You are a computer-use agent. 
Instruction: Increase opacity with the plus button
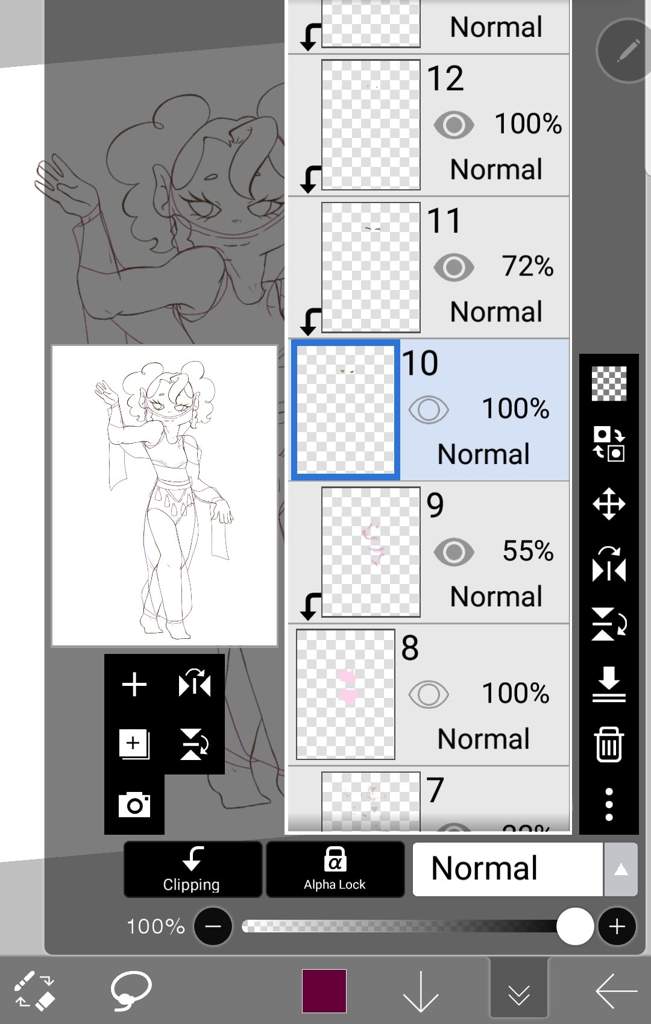point(616,927)
